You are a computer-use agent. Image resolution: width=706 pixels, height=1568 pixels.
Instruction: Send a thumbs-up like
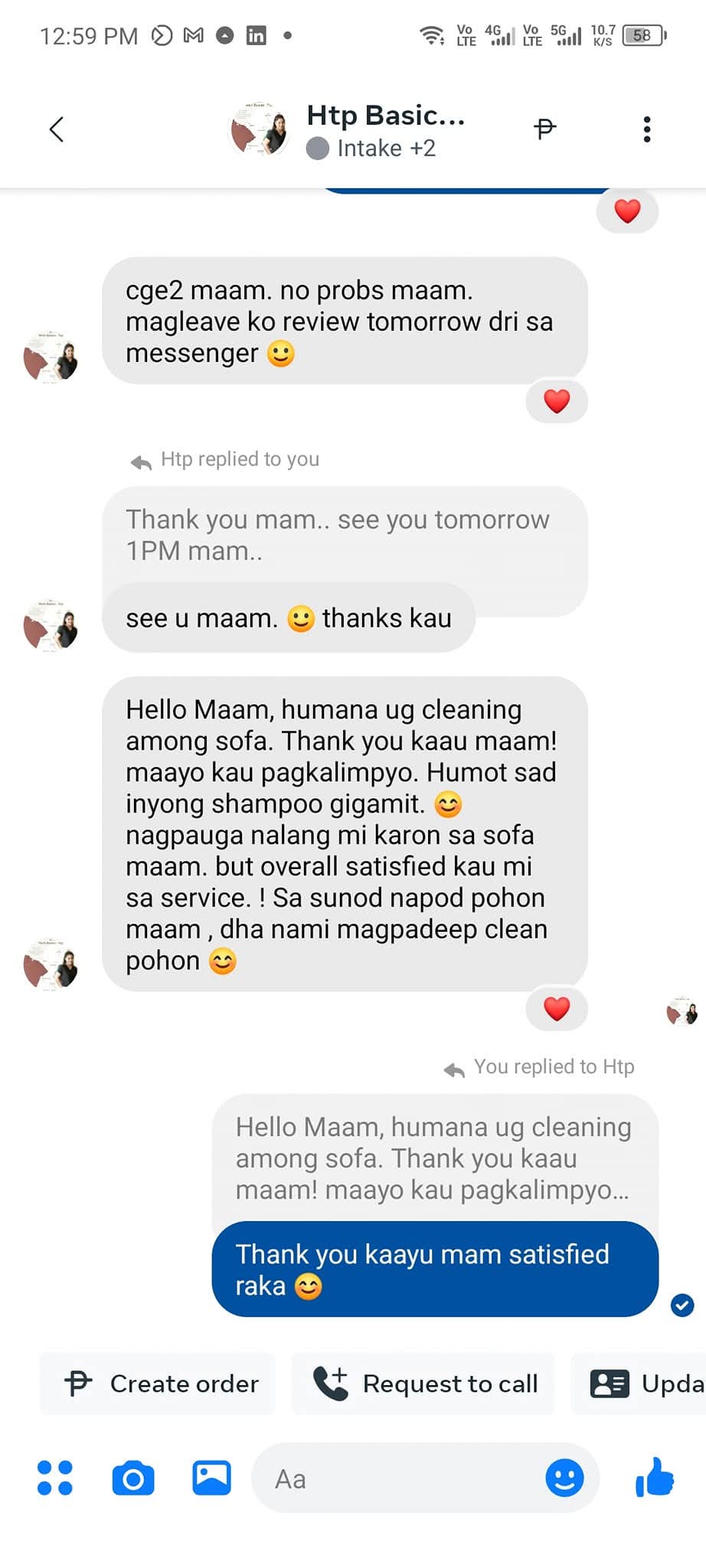(655, 1477)
